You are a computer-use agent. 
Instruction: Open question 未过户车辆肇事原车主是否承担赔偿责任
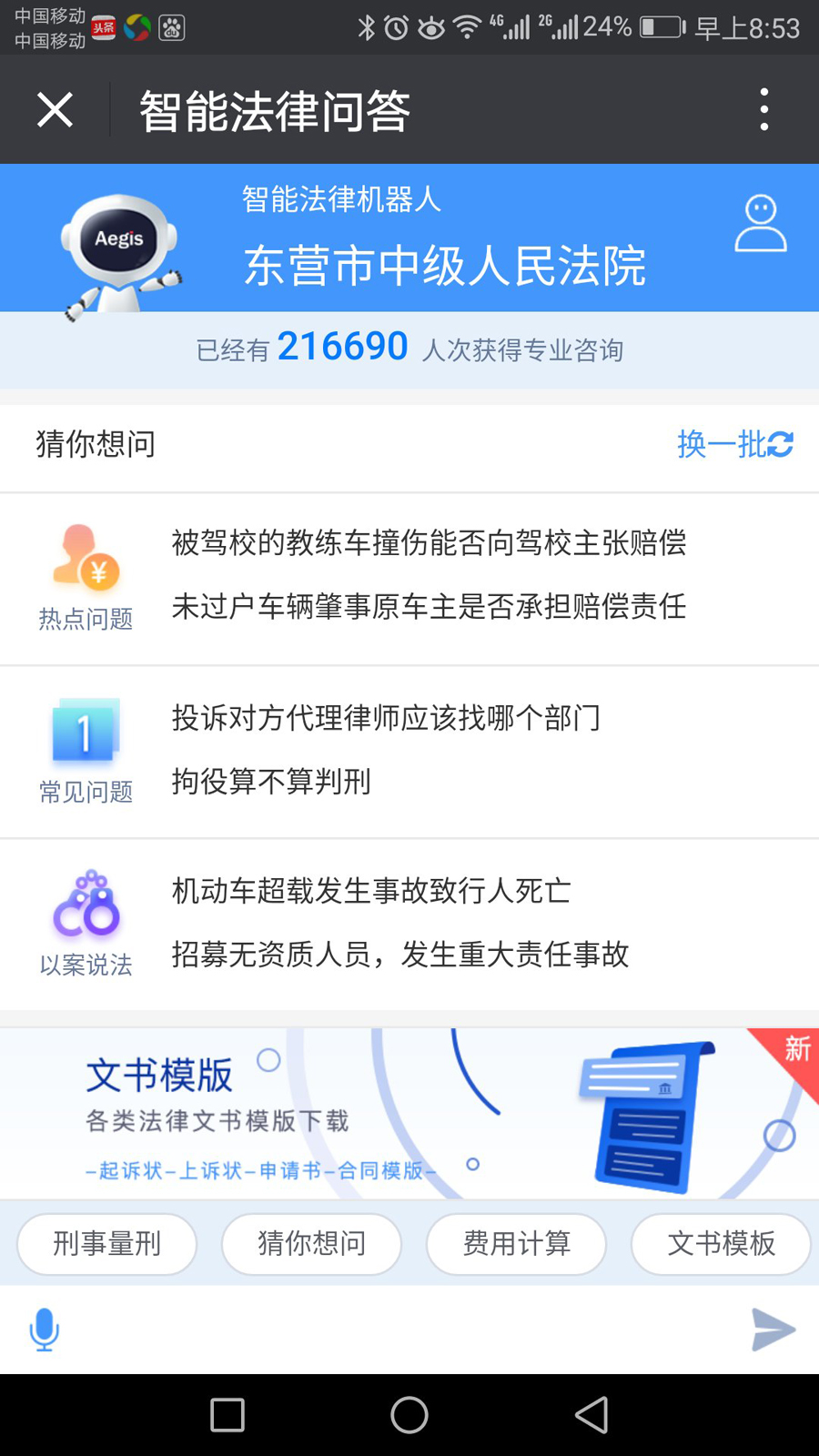point(429,607)
